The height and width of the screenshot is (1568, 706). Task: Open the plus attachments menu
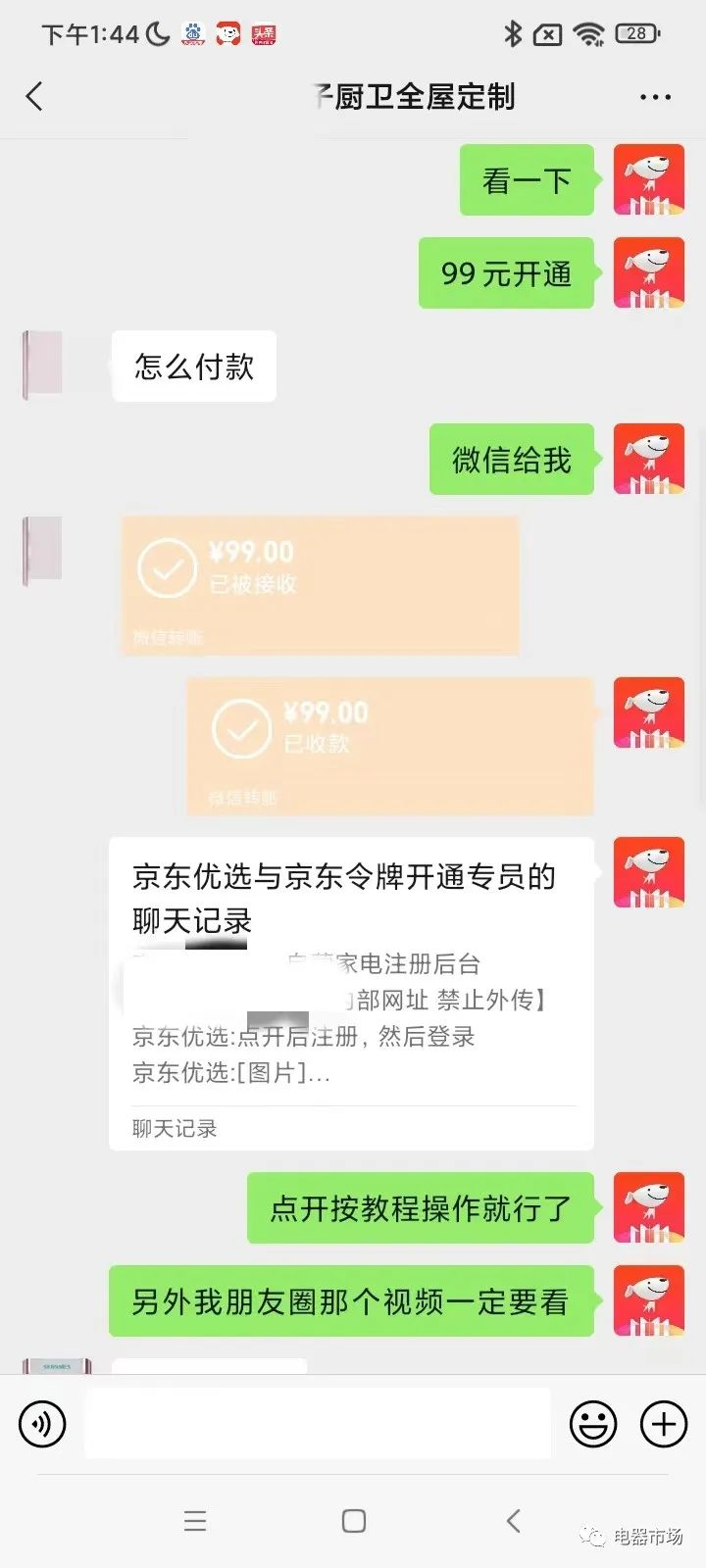[x=664, y=1423]
